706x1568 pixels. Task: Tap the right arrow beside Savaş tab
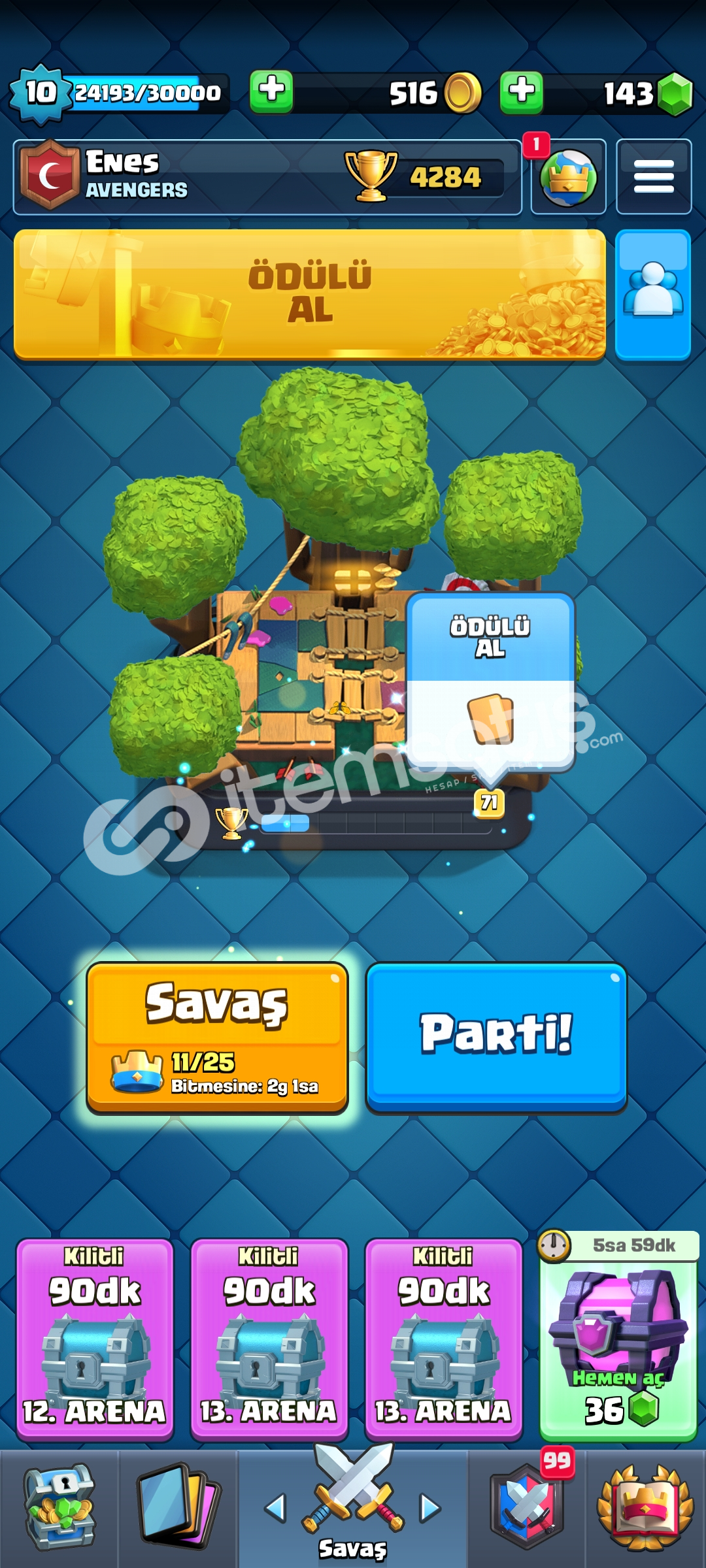point(429,1508)
